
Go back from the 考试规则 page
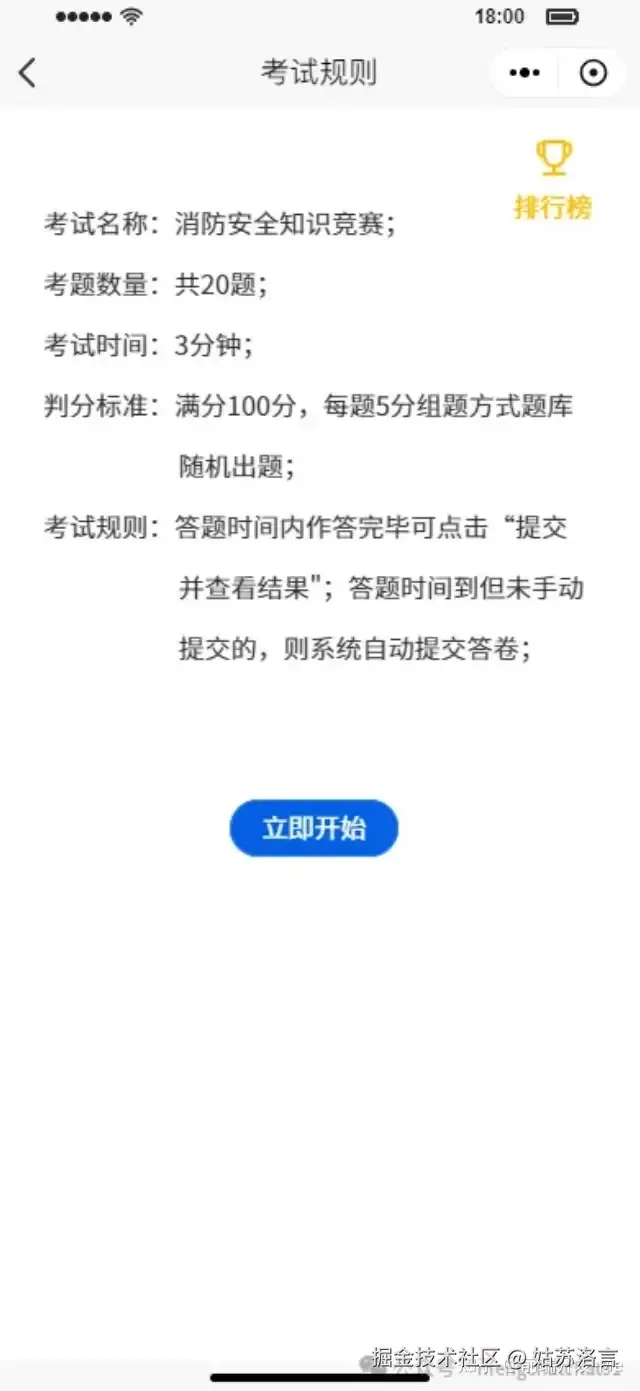tap(28, 72)
